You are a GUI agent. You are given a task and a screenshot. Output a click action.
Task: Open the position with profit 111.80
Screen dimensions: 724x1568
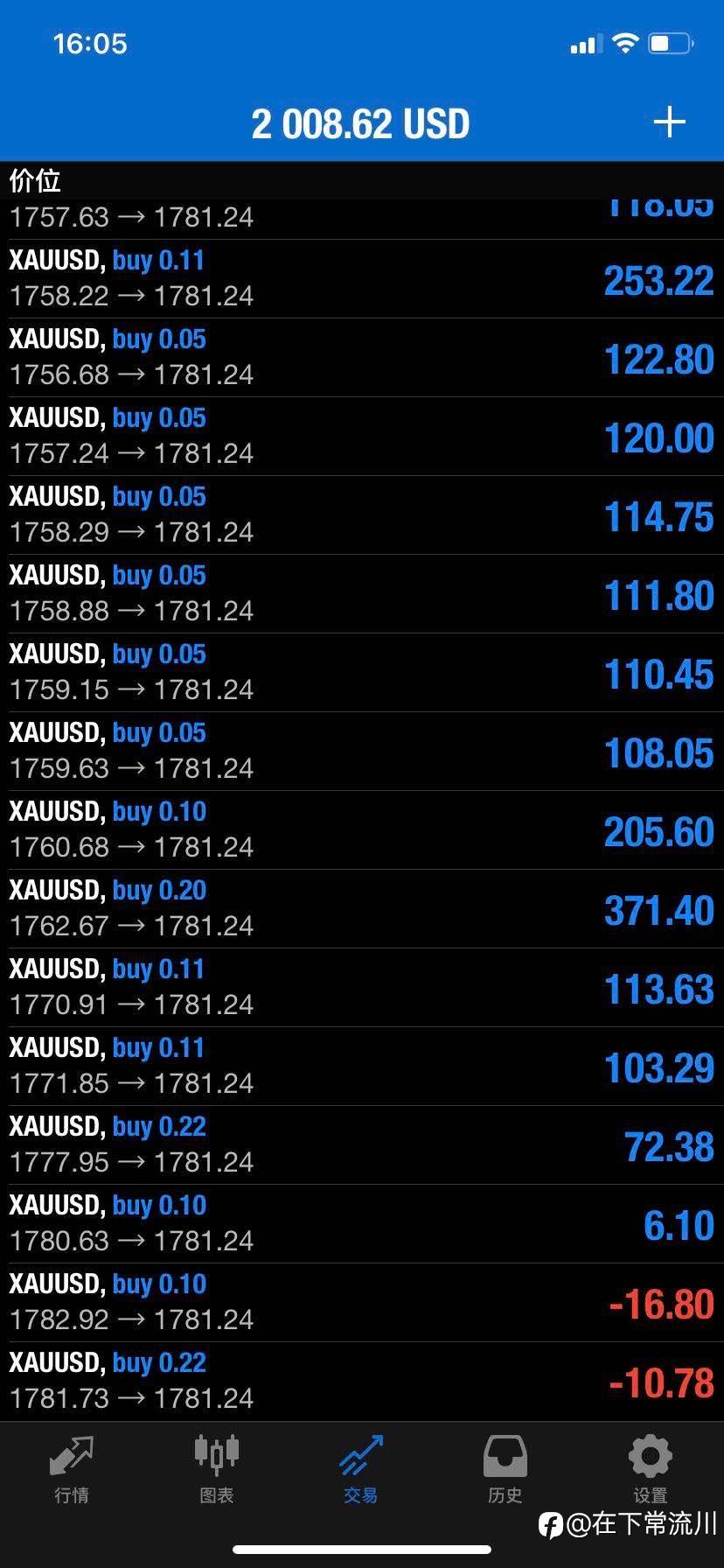click(362, 594)
